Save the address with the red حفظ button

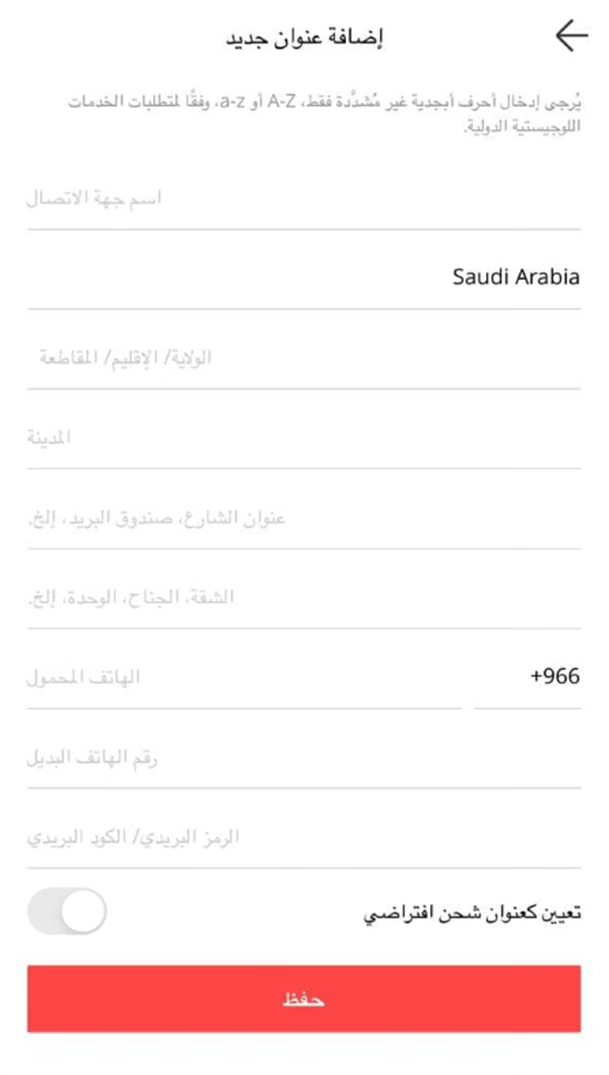(x=304, y=999)
